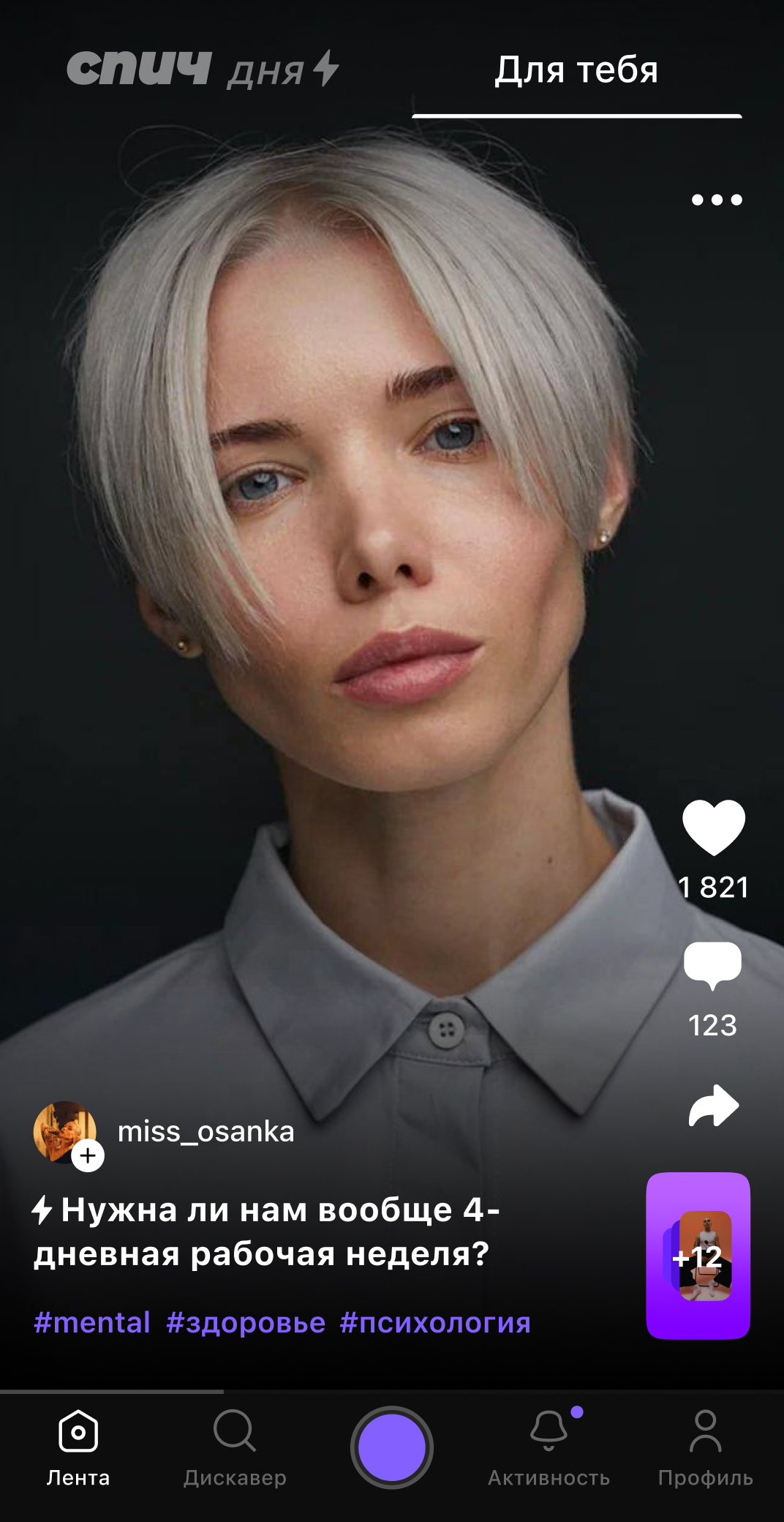The height and width of the screenshot is (1522, 784).
Task: Open the #психология hashtag
Action: click(x=435, y=1323)
